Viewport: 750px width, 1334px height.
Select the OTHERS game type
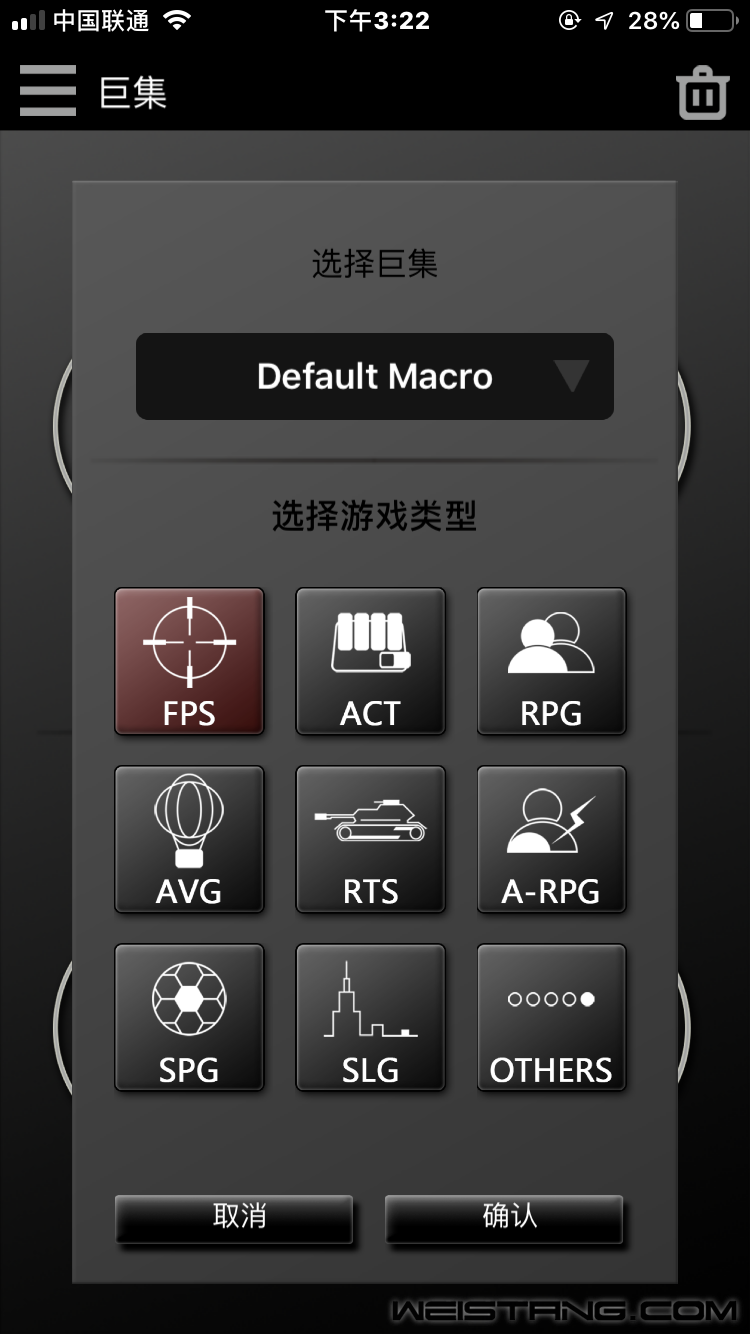(x=551, y=1017)
